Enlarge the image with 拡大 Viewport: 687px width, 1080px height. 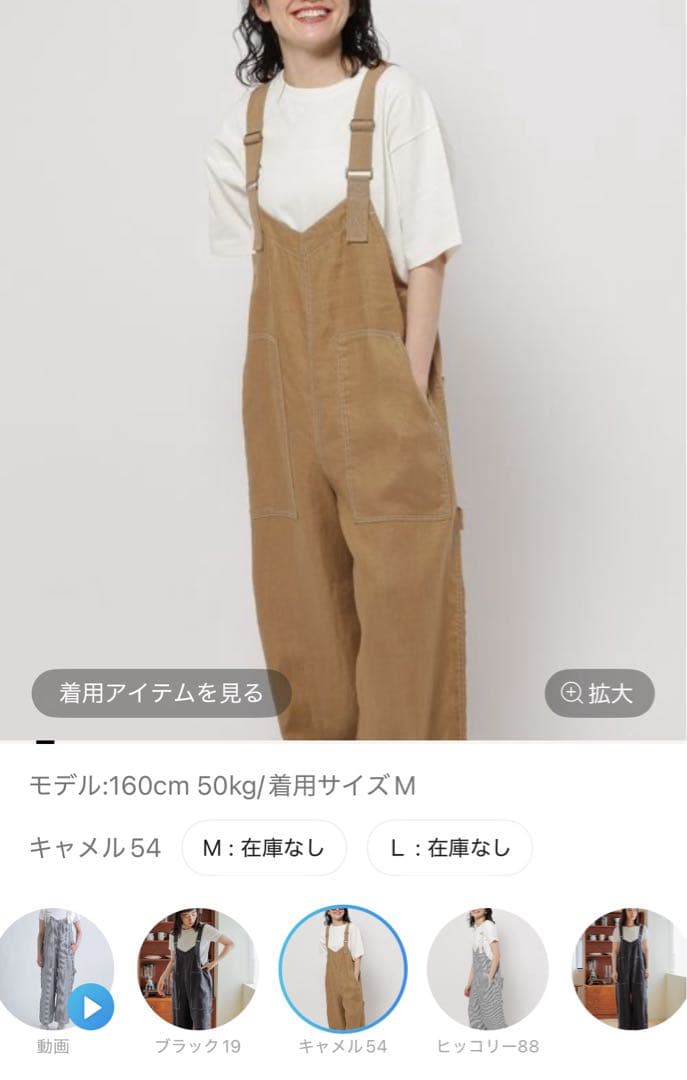pos(599,693)
